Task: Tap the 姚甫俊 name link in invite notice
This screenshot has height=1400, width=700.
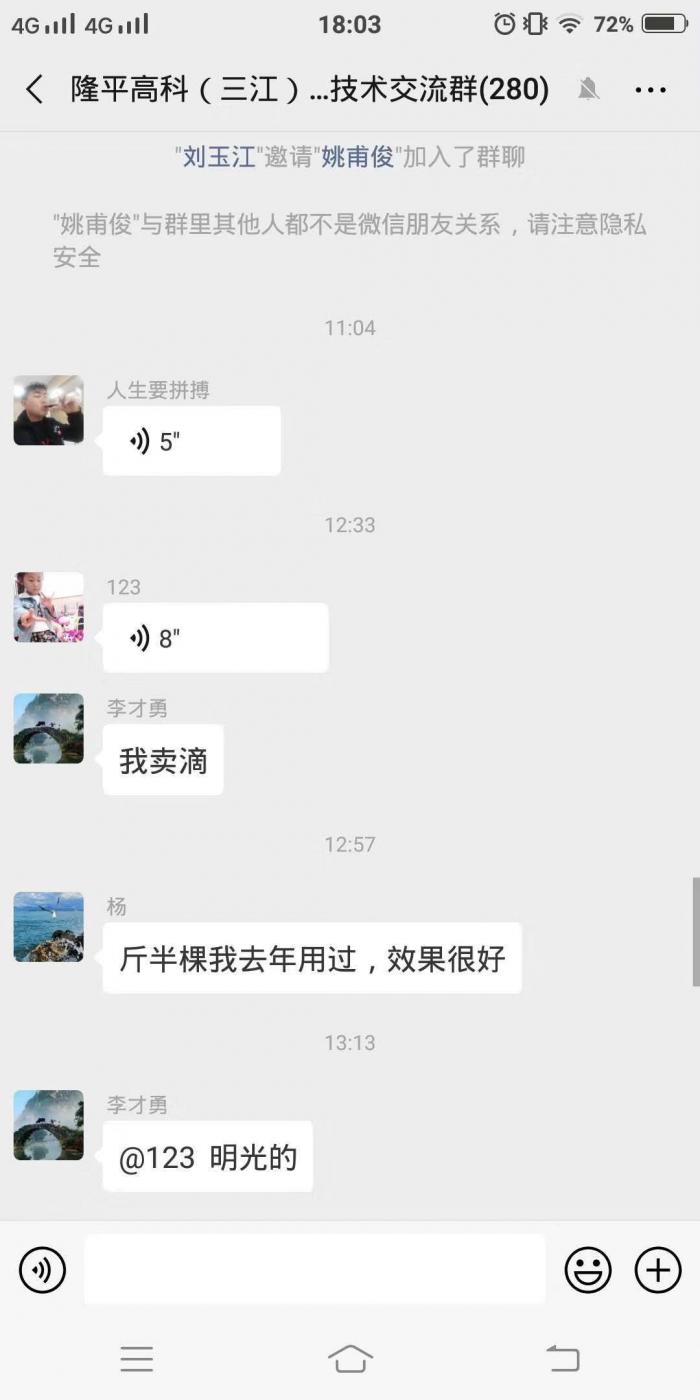Action: [x=358, y=157]
